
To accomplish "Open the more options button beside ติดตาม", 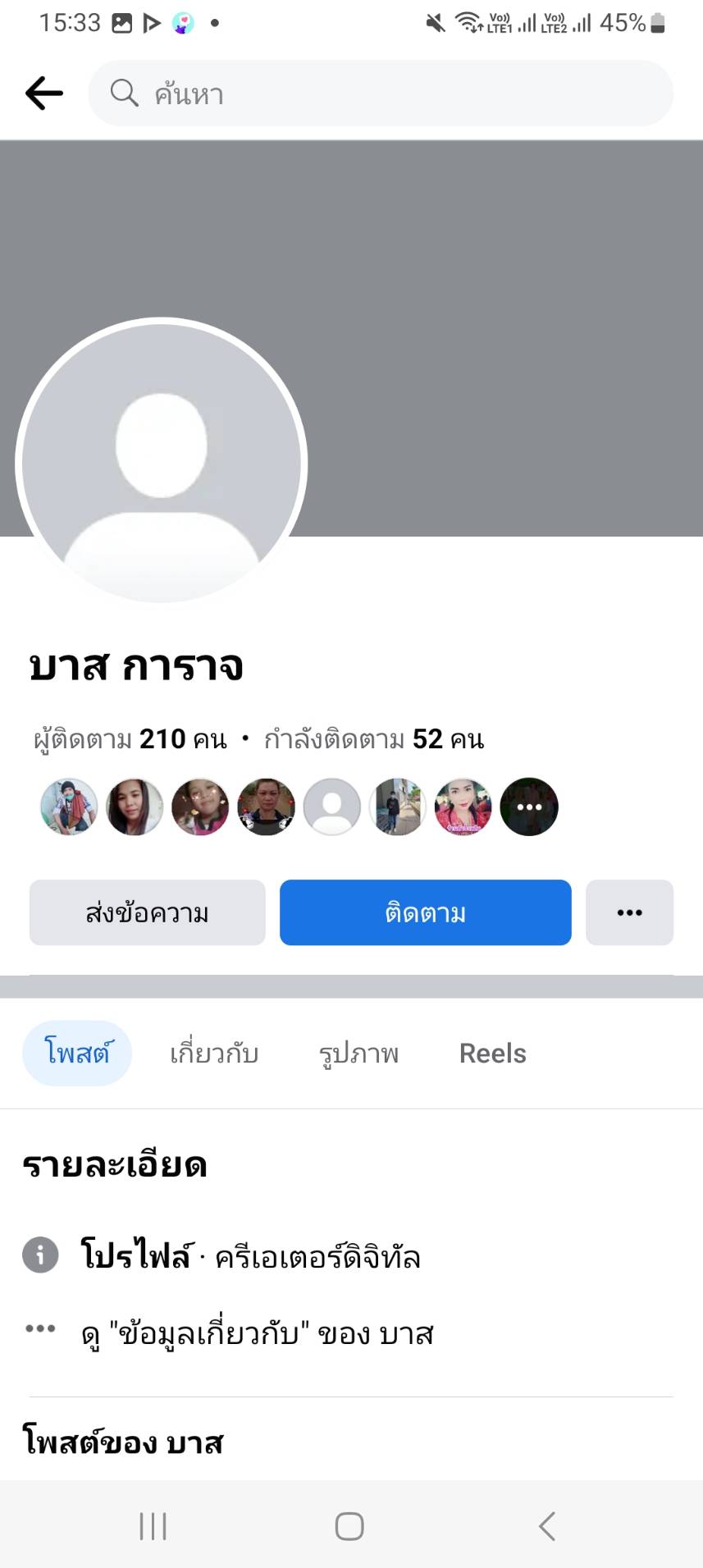I will [629, 912].
